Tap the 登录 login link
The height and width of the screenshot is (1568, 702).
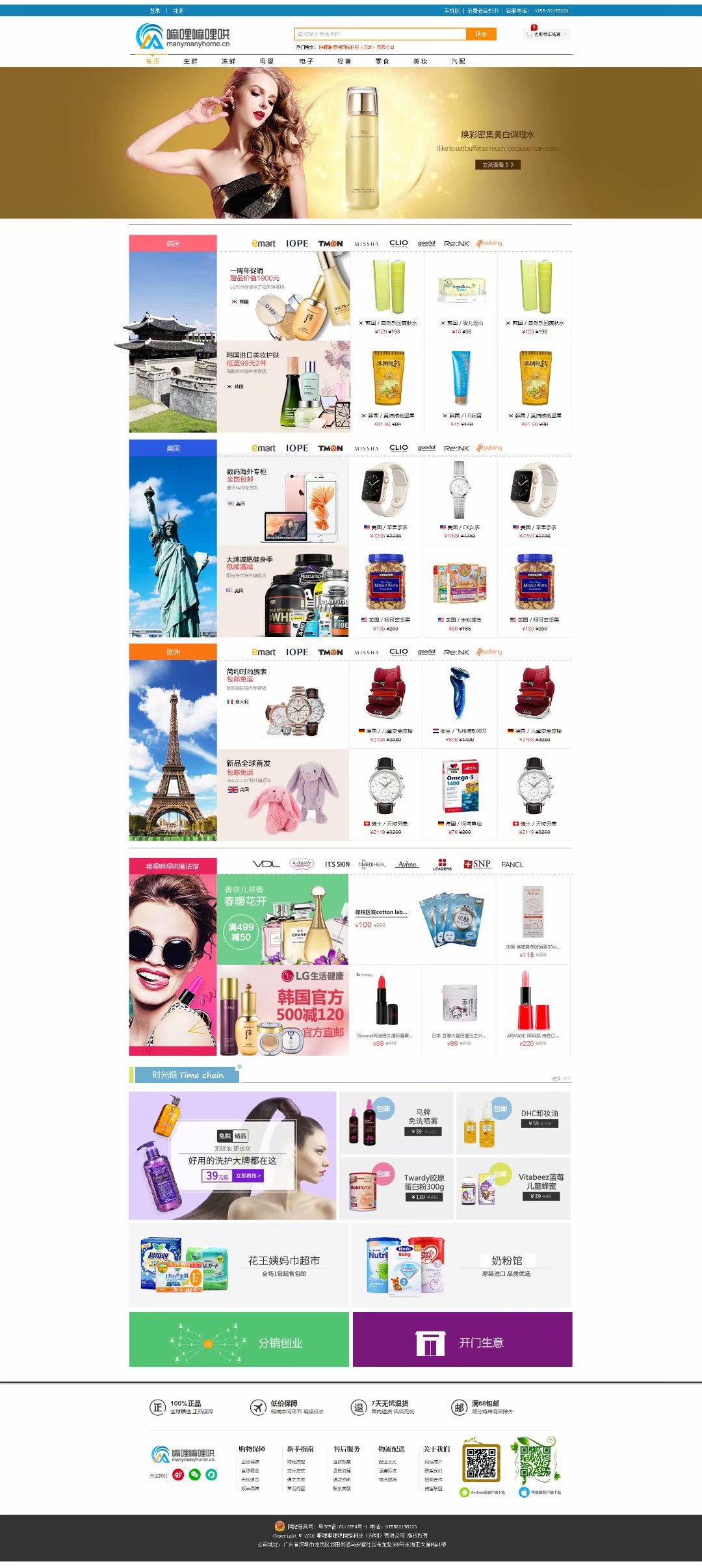coord(155,10)
